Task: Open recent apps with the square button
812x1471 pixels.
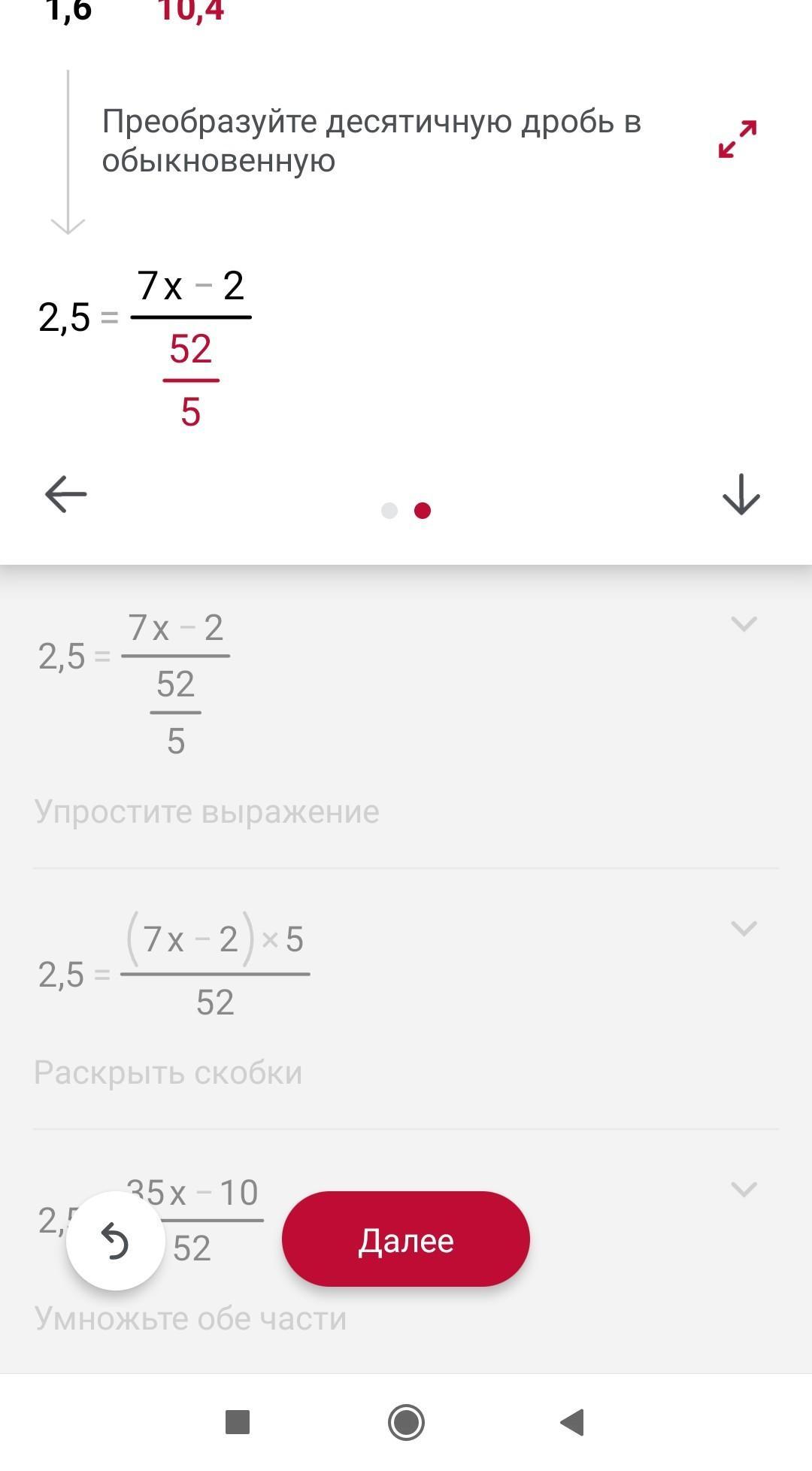Action: [238, 1422]
